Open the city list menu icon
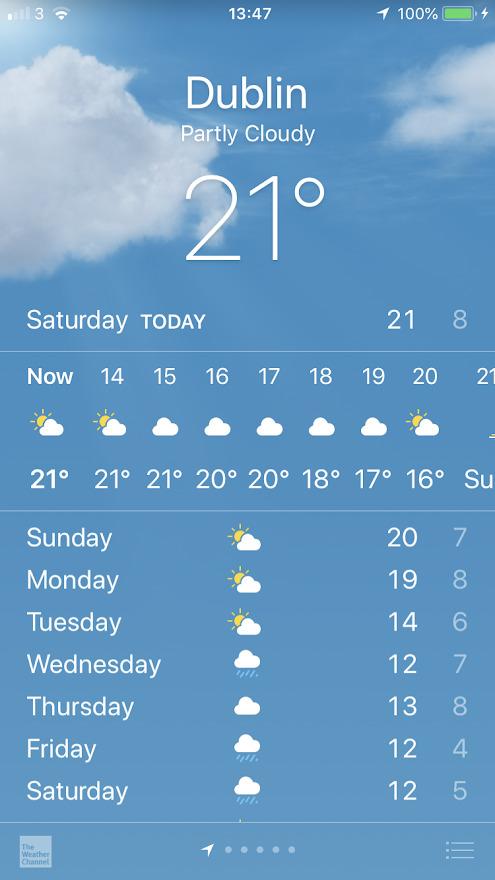Image resolution: width=495 pixels, height=880 pixels. pyautogui.click(x=460, y=850)
